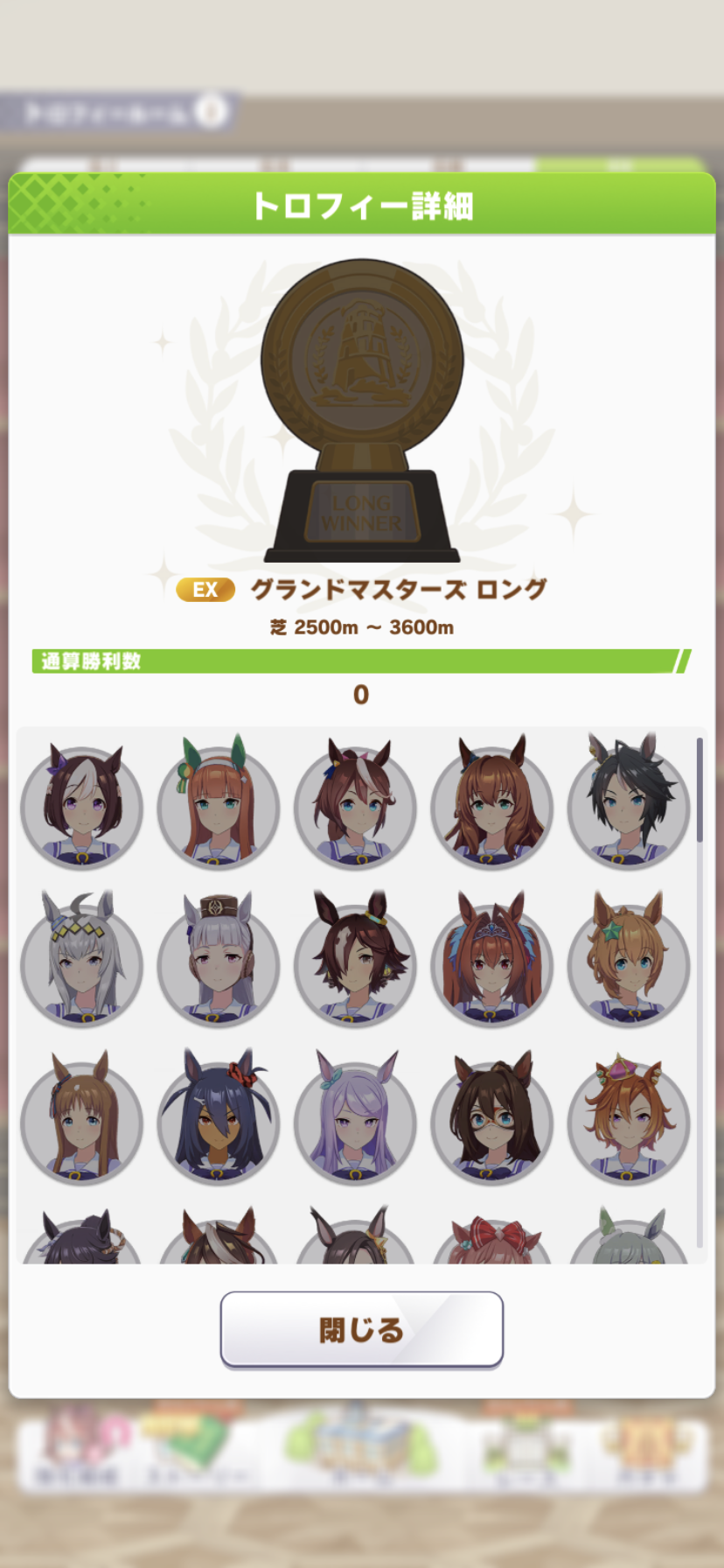Close the trophy details dialog

361,1328
